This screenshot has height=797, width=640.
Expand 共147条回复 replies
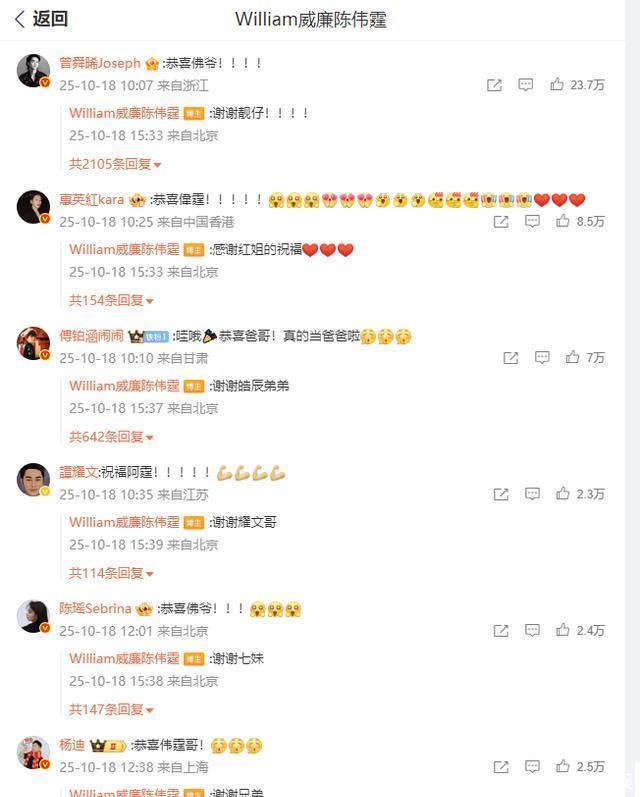(111, 709)
